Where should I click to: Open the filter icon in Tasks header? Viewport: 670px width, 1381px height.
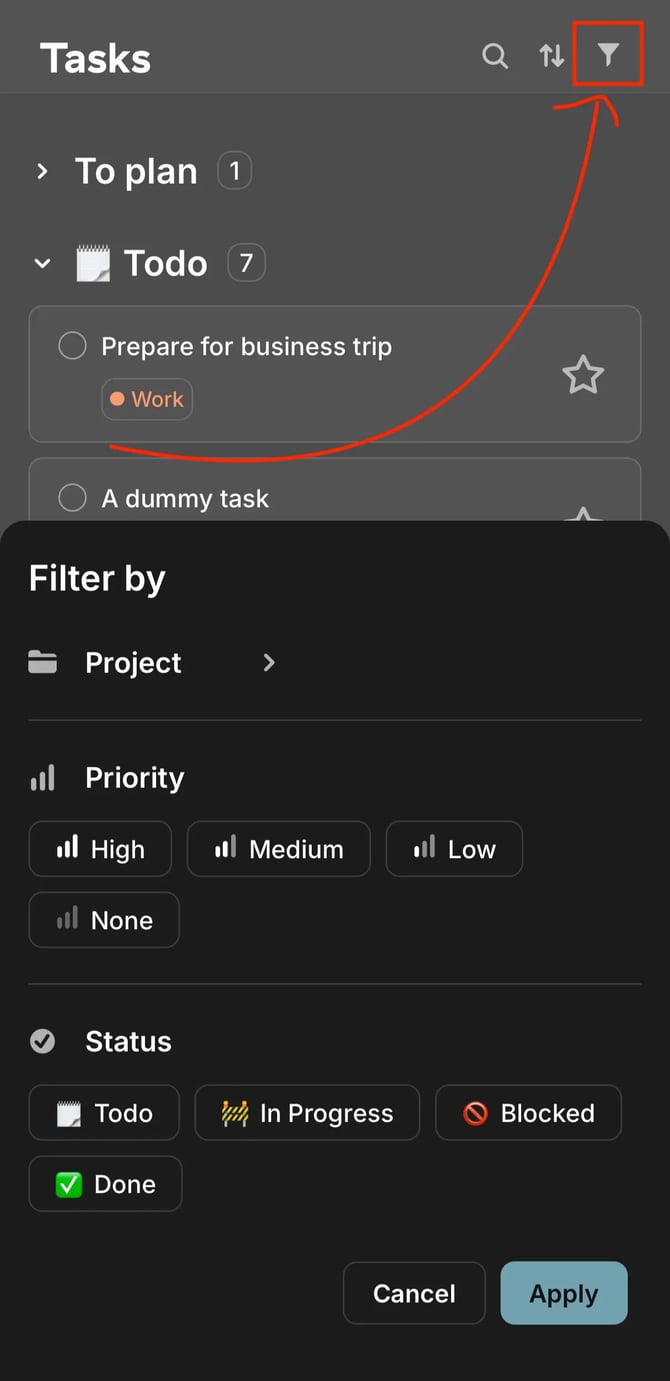(608, 56)
